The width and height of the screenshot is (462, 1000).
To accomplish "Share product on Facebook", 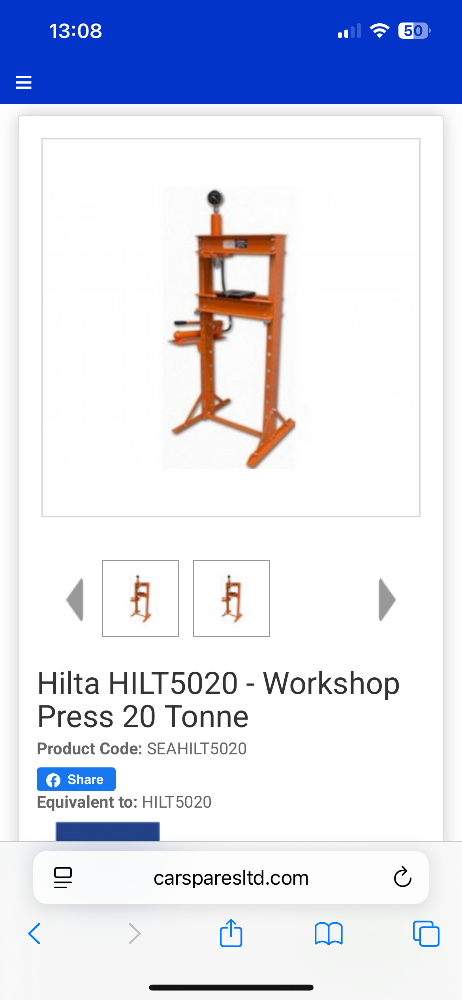I will (76, 779).
